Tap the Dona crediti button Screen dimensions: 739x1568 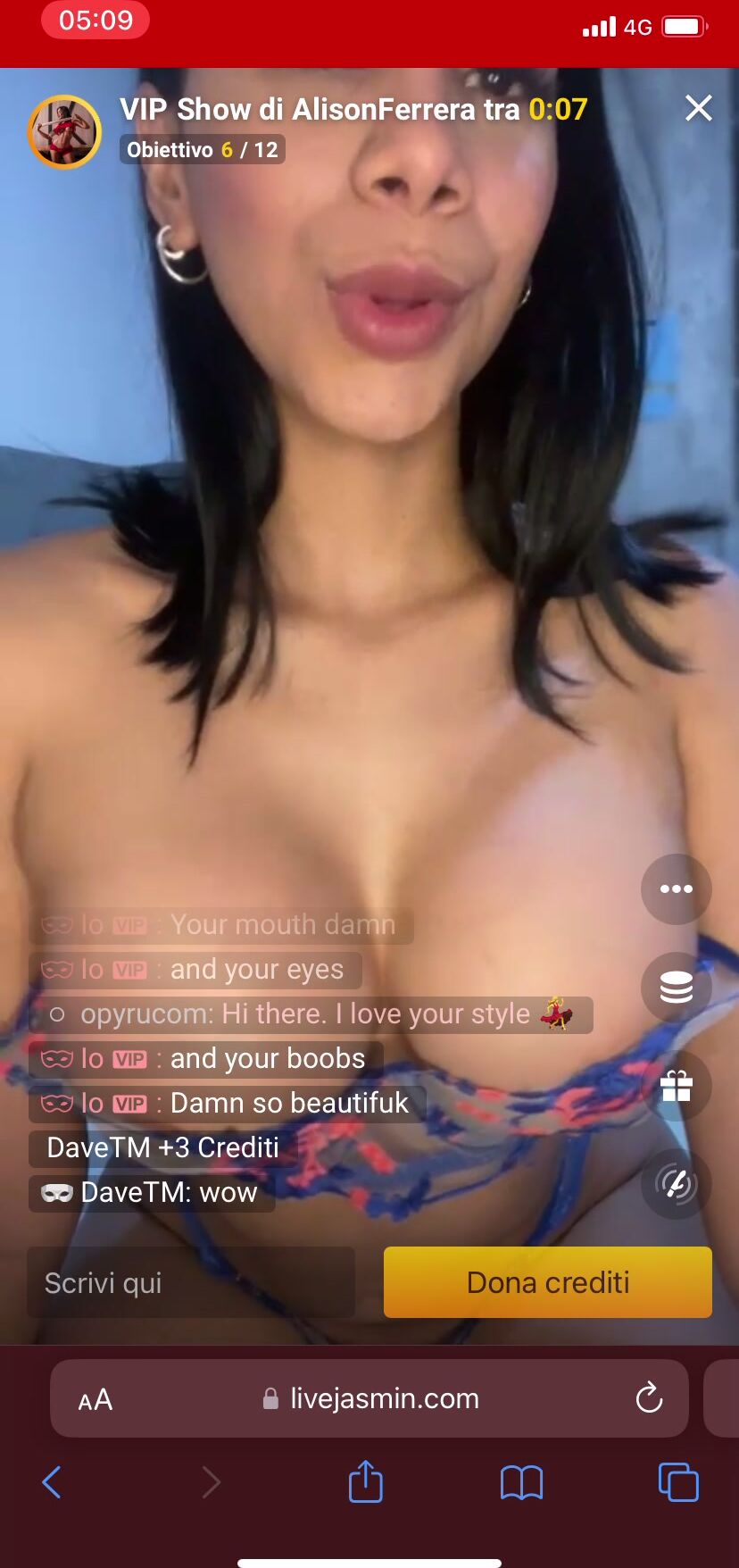point(547,1282)
